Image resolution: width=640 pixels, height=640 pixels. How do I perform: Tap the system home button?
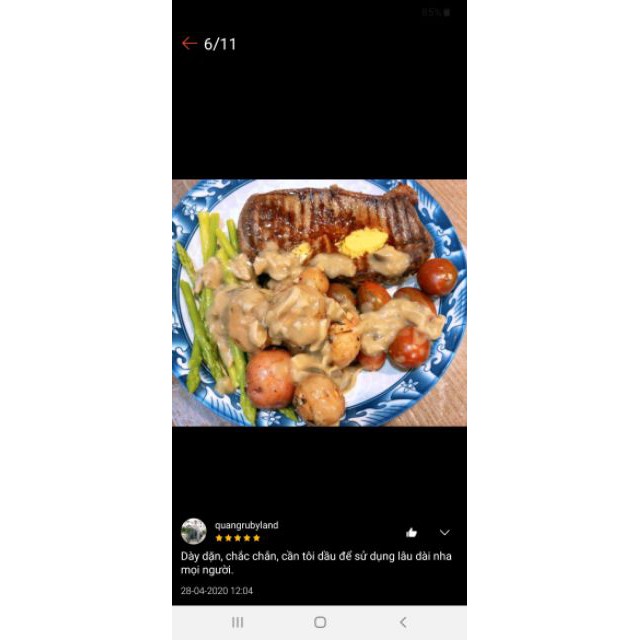point(320,622)
